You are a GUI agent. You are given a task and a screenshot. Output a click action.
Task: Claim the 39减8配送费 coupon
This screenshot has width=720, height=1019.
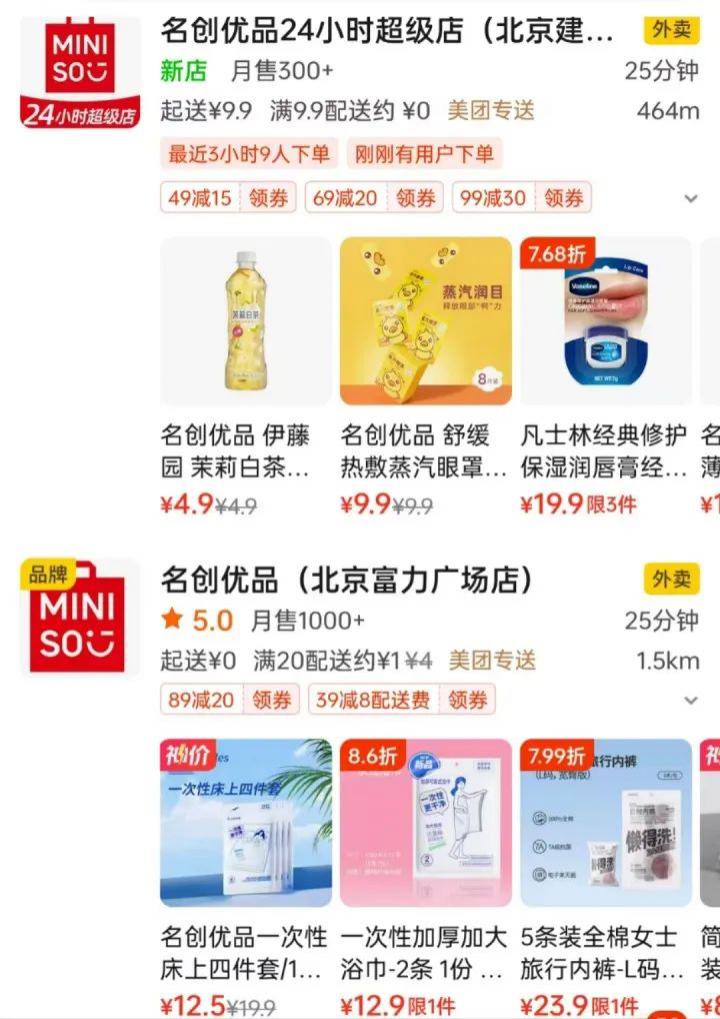(x=466, y=700)
